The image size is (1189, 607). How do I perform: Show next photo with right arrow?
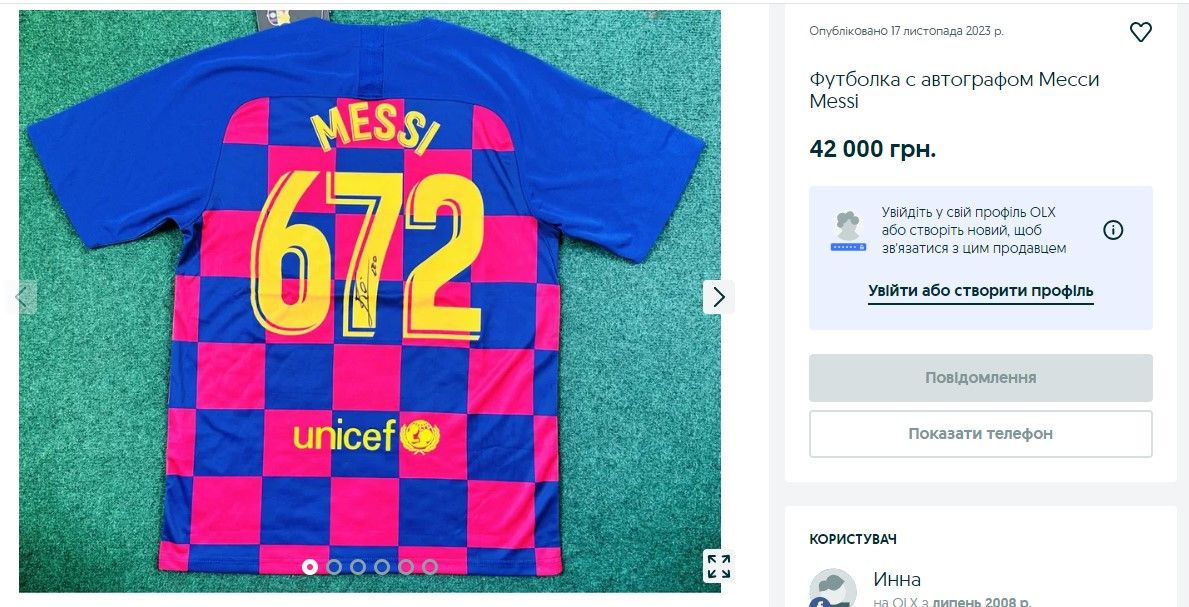point(718,297)
